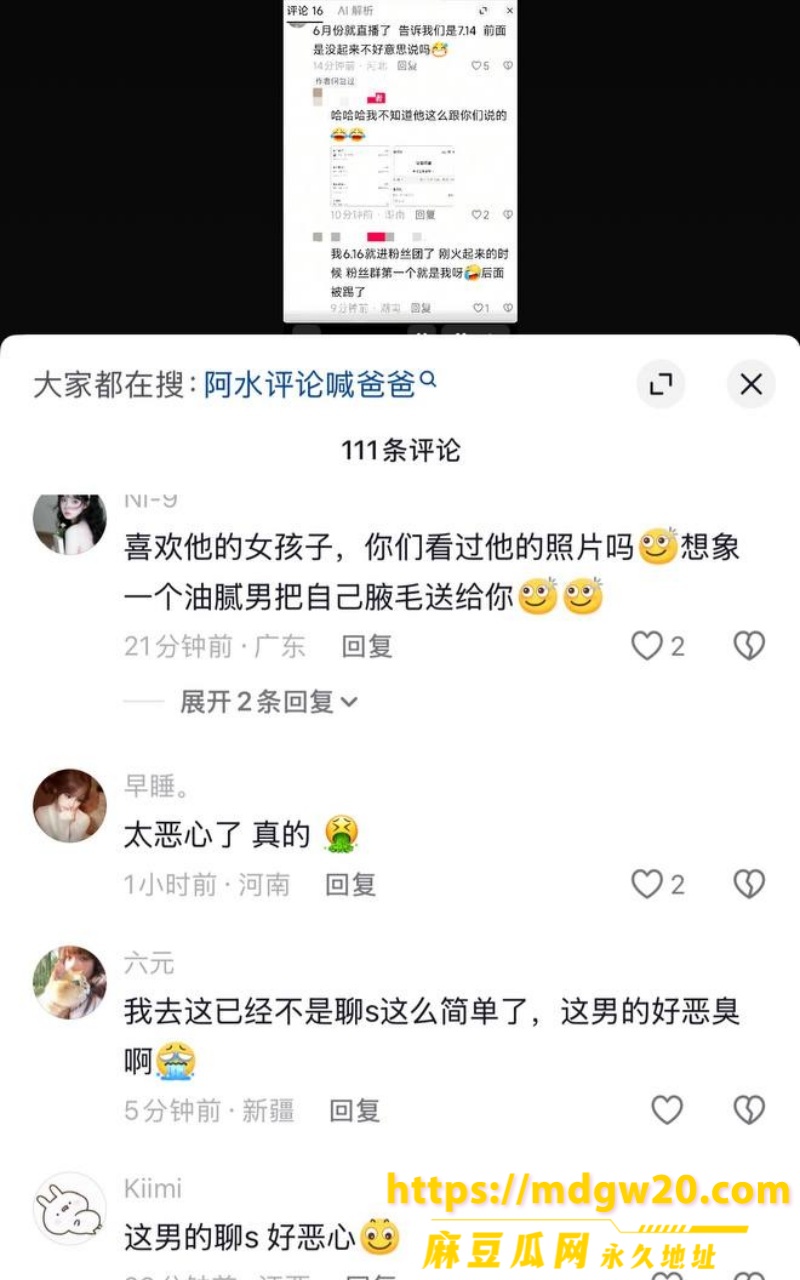The height and width of the screenshot is (1280, 800).
Task: Dislike the comment about 油腻男
Action: [749, 646]
